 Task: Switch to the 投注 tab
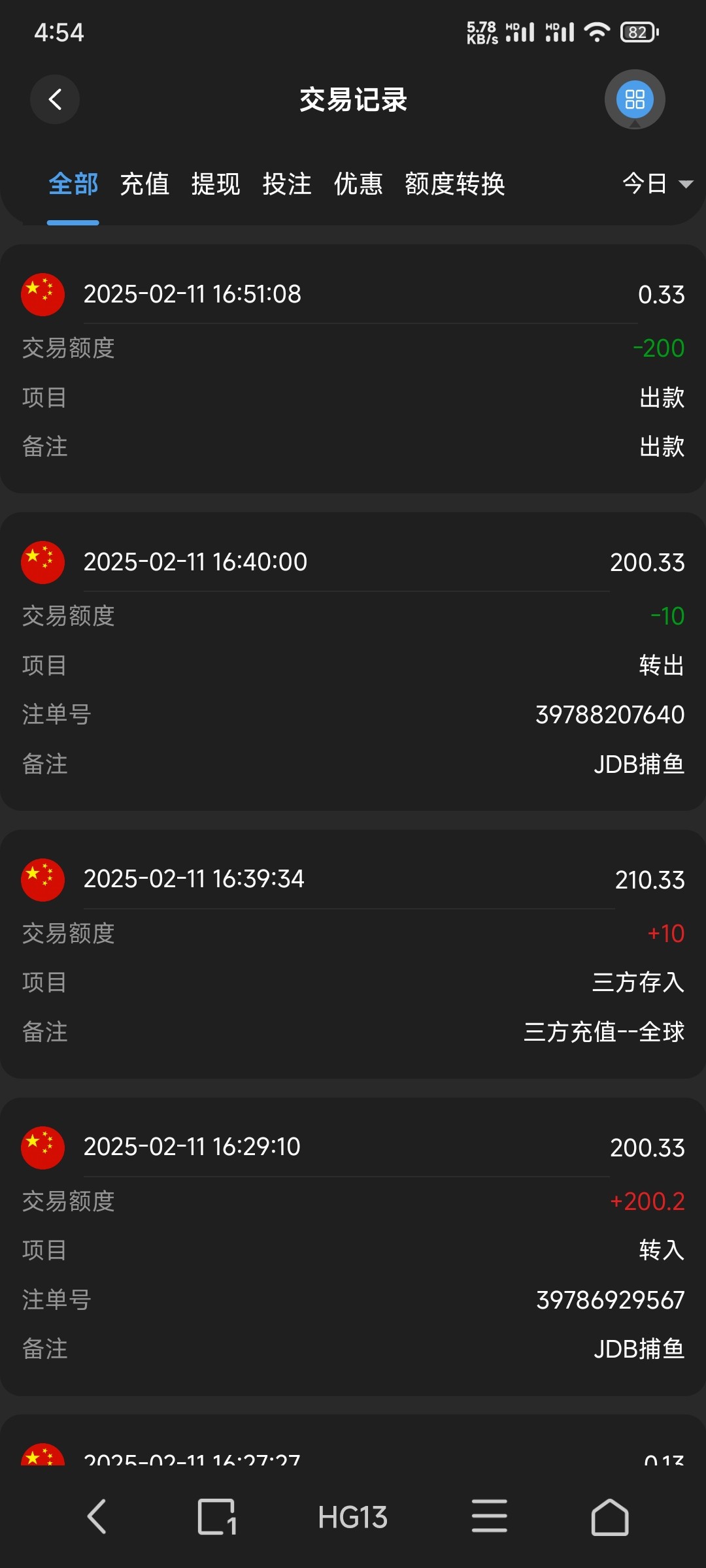coord(287,184)
